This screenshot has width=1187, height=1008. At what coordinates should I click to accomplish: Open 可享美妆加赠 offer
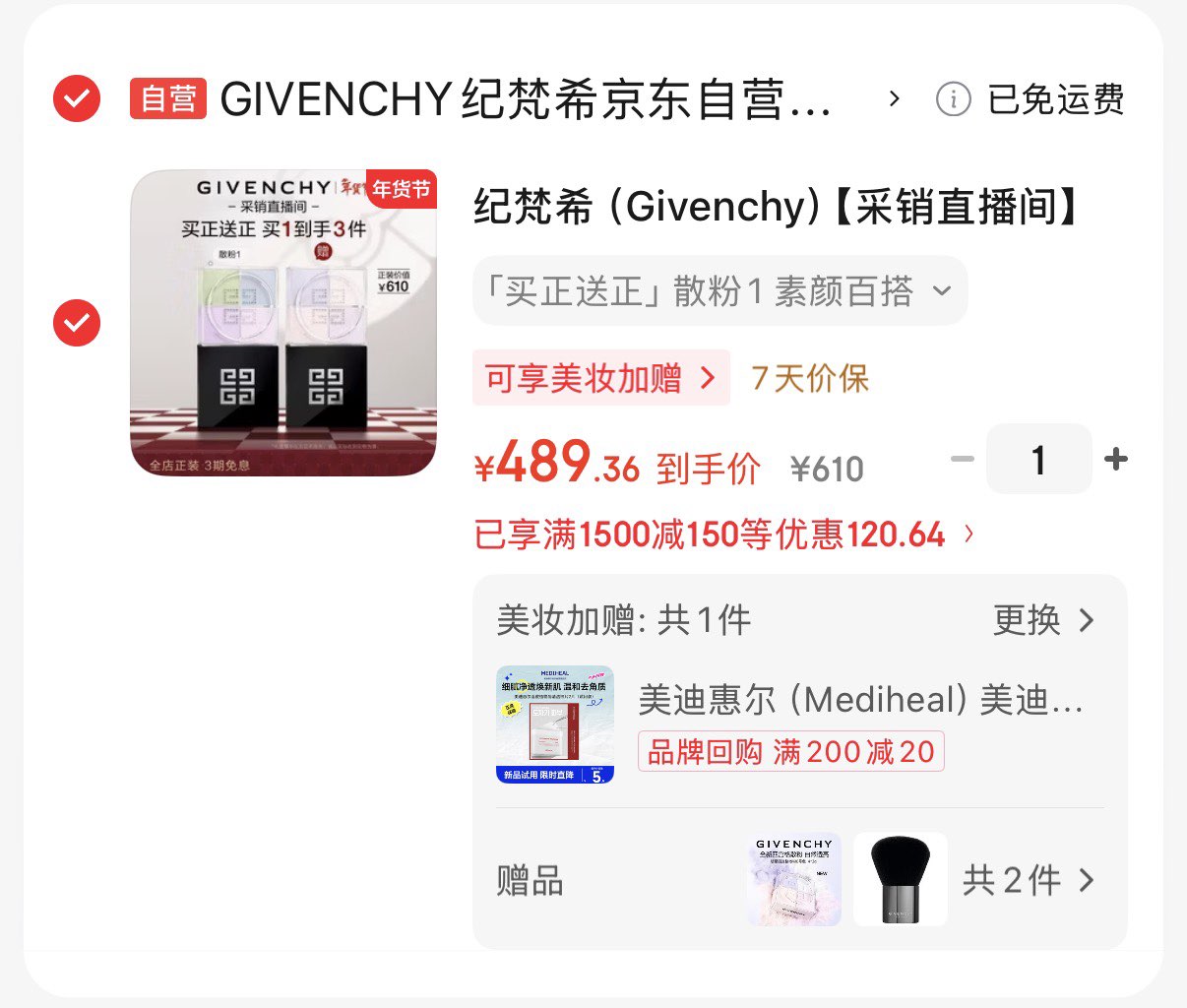601,378
